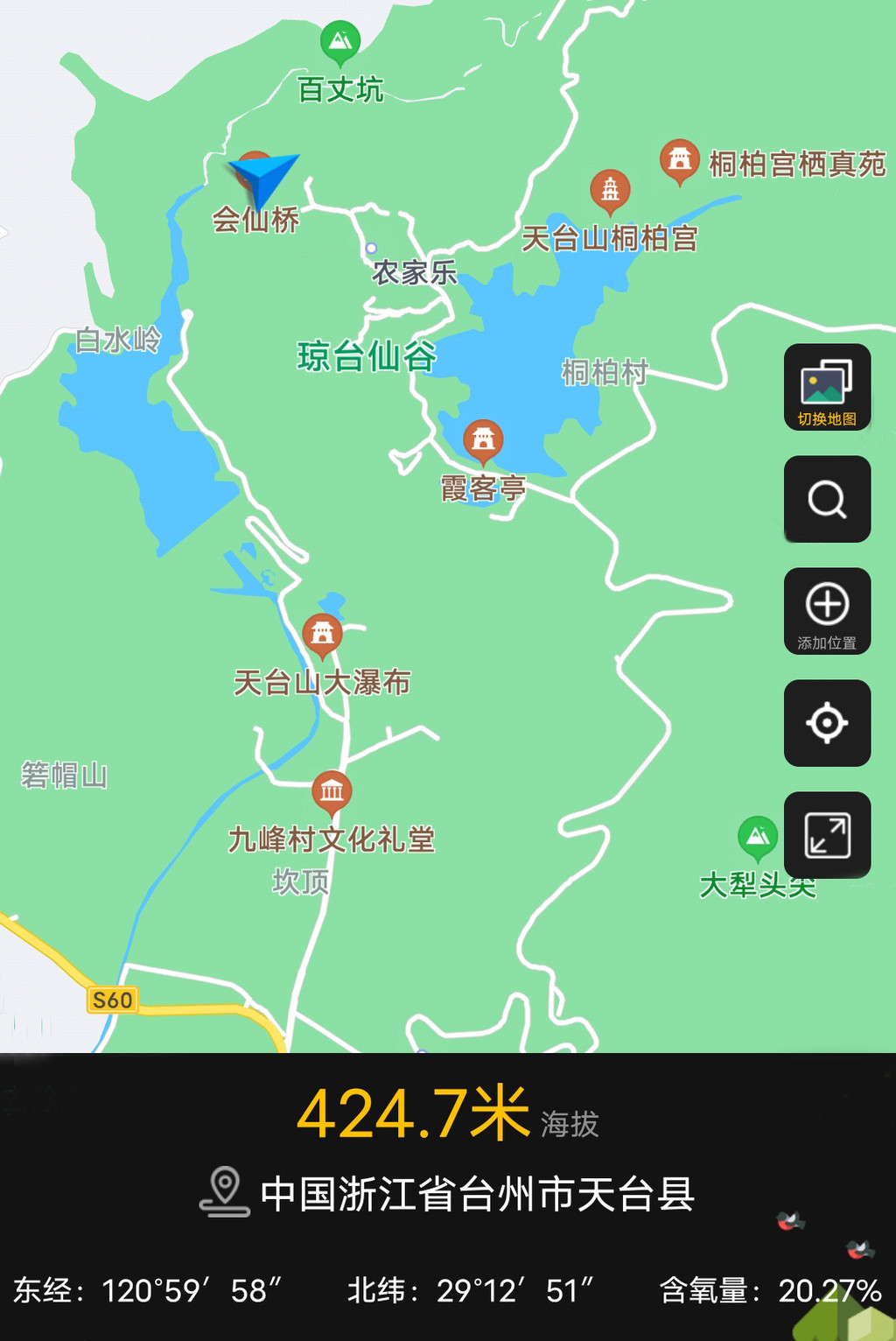Open the map search magnifier

click(x=827, y=499)
